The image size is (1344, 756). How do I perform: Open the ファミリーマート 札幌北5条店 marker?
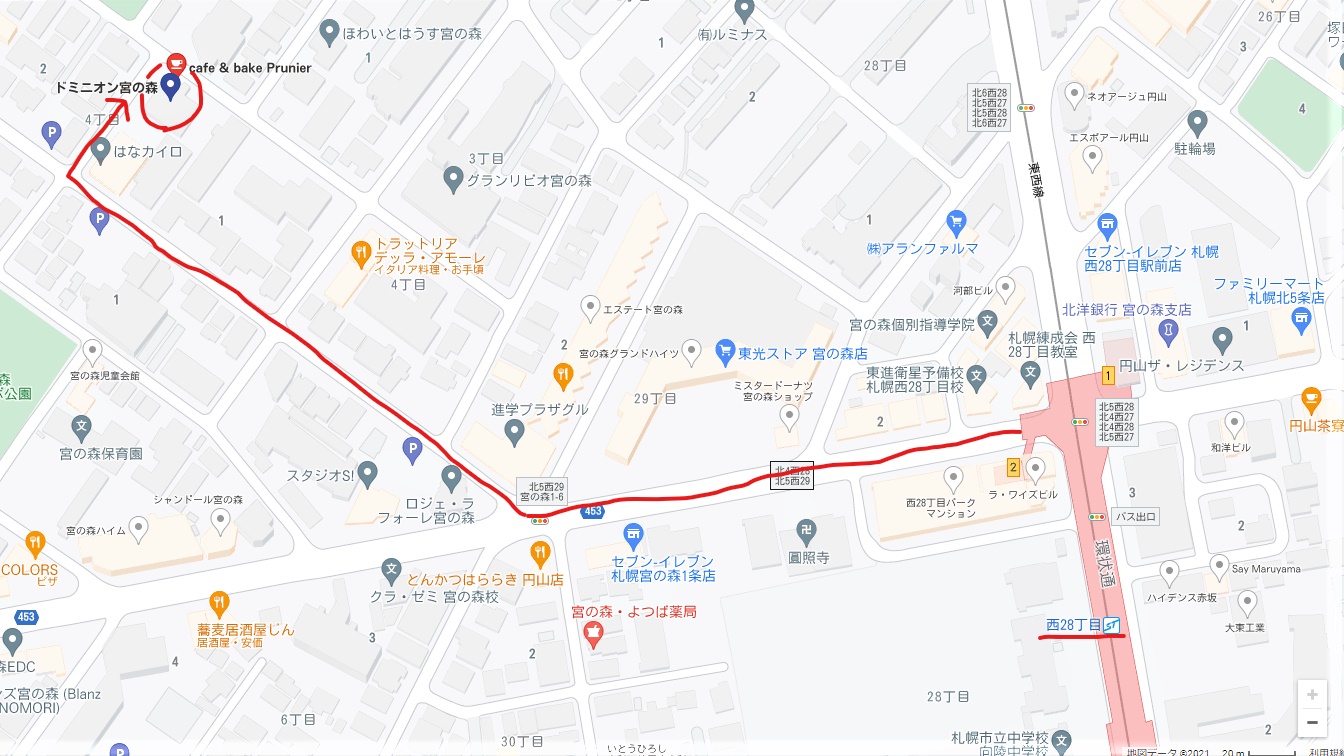click(1298, 319)
